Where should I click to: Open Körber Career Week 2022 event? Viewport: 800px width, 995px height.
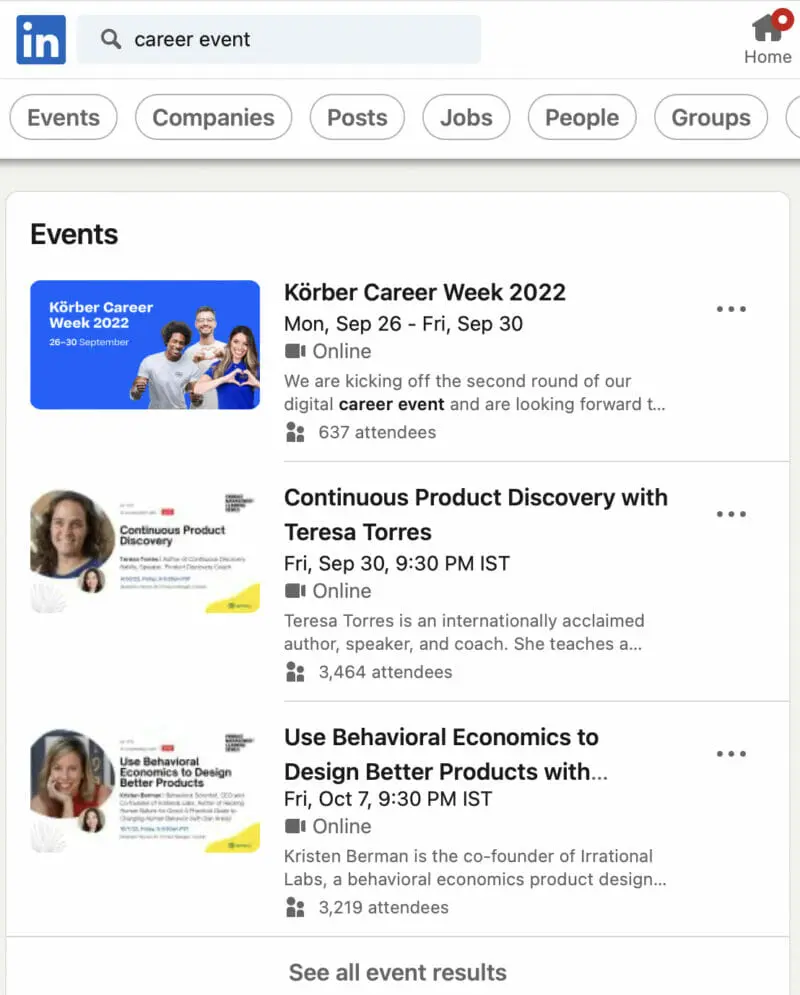point(425,292)
